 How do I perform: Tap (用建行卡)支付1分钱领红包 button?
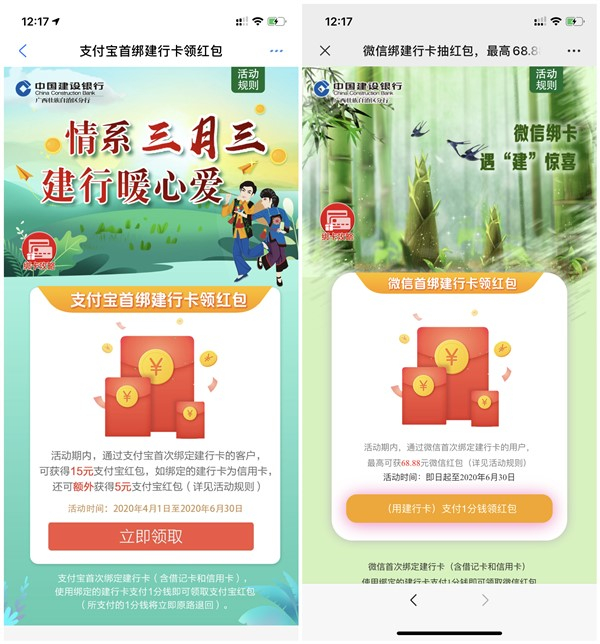pos(449,508)
